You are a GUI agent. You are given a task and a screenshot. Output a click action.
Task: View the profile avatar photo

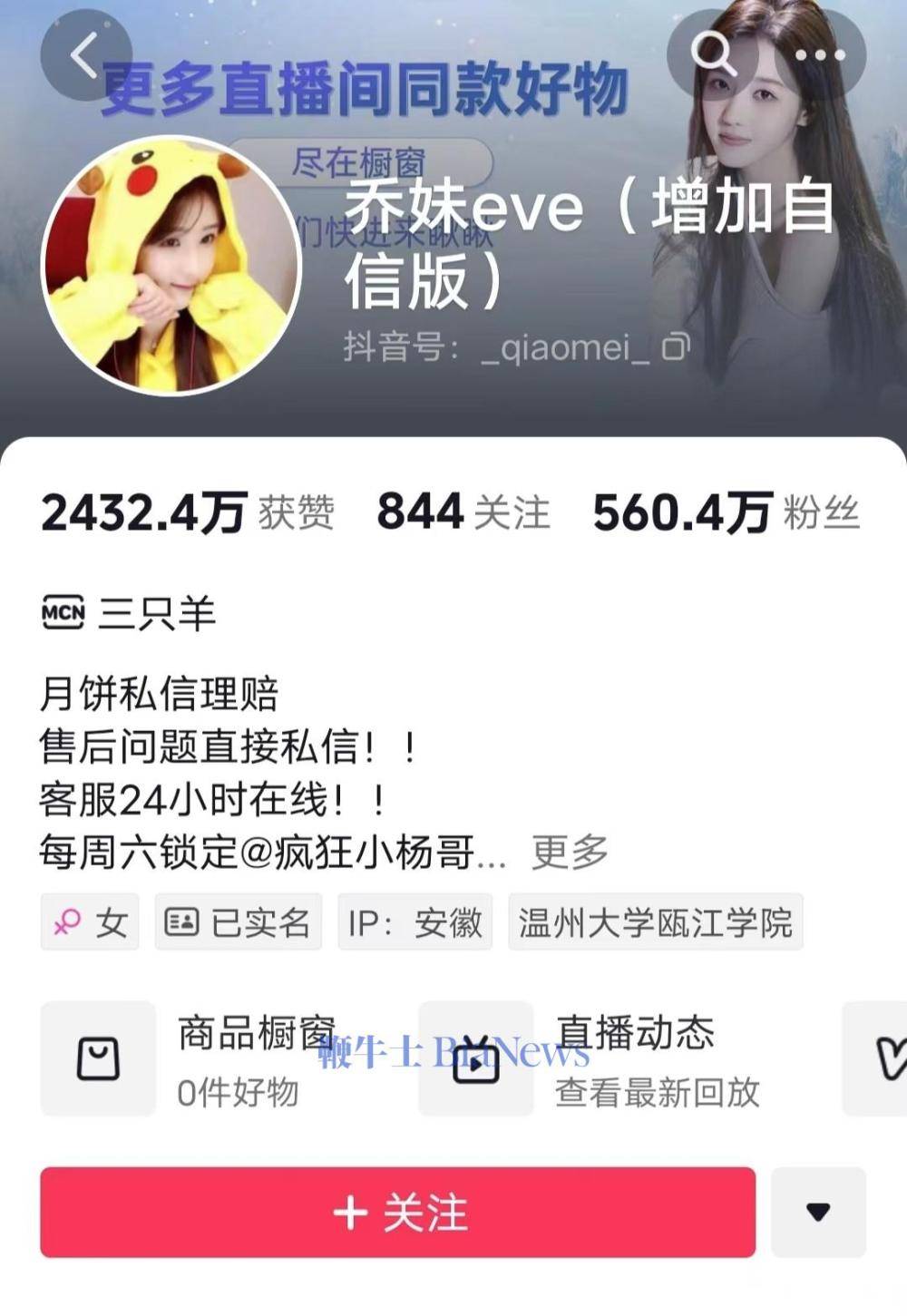[x=171, y=266]
